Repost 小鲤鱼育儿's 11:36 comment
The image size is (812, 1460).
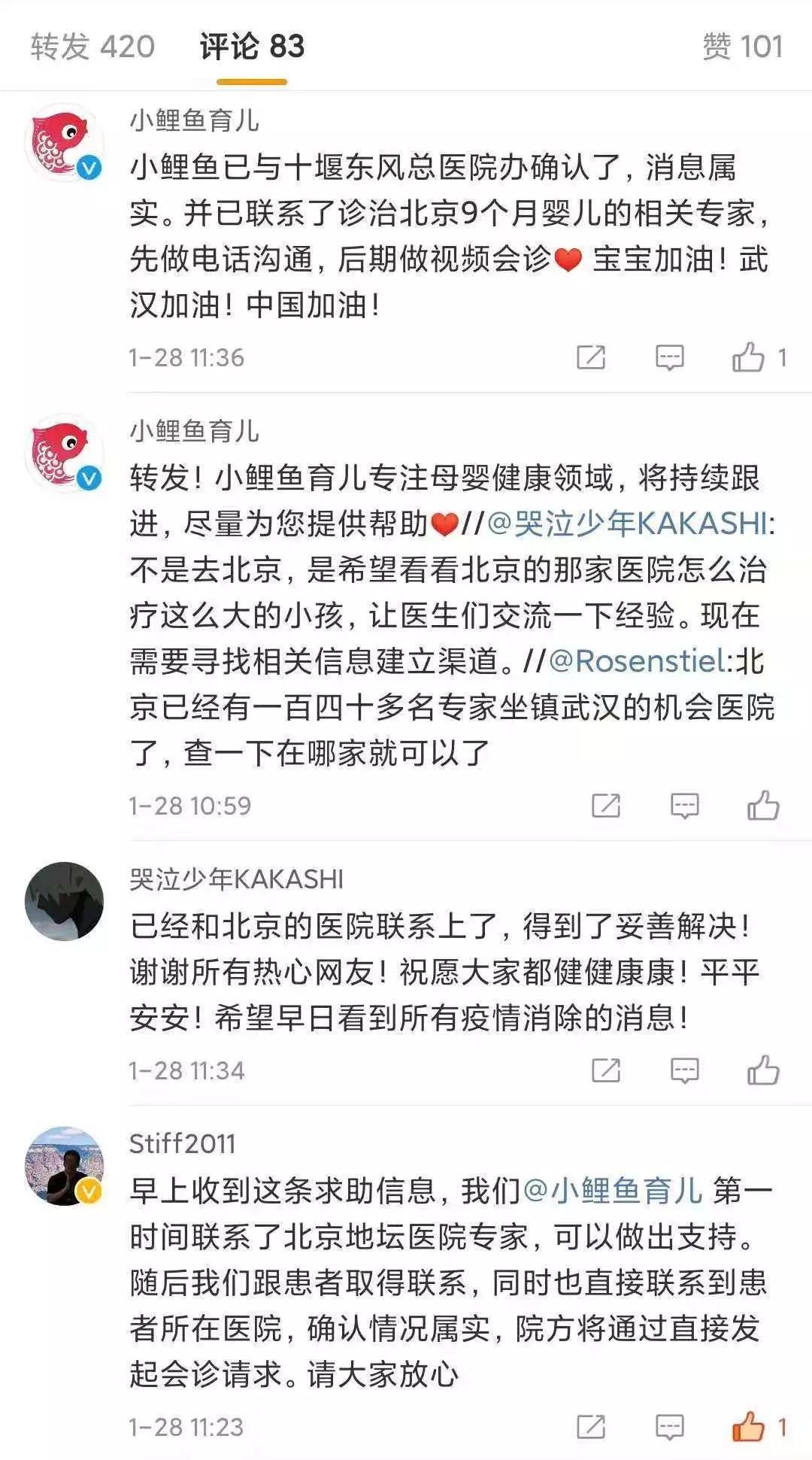pos(591,357)
